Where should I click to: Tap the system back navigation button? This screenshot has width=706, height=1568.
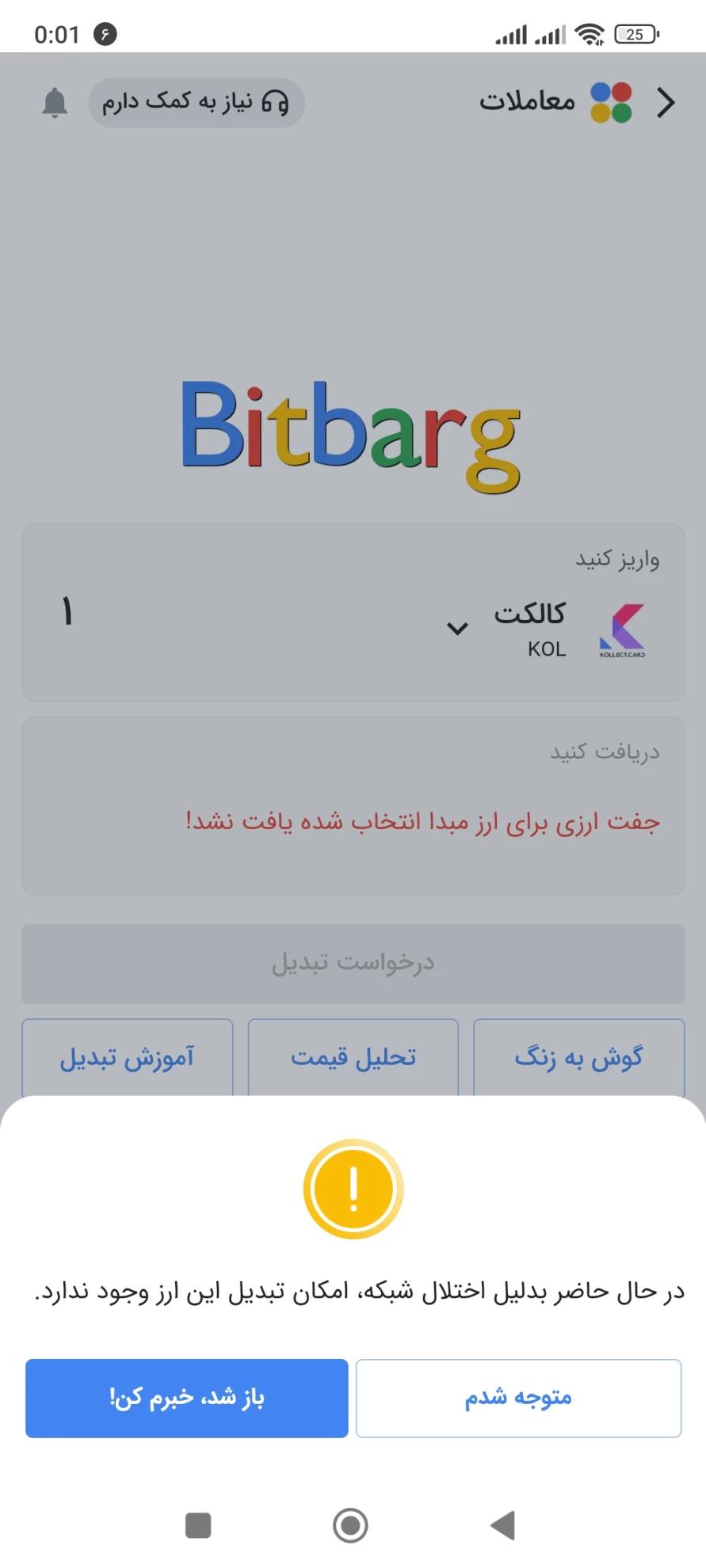point(502,1525)
